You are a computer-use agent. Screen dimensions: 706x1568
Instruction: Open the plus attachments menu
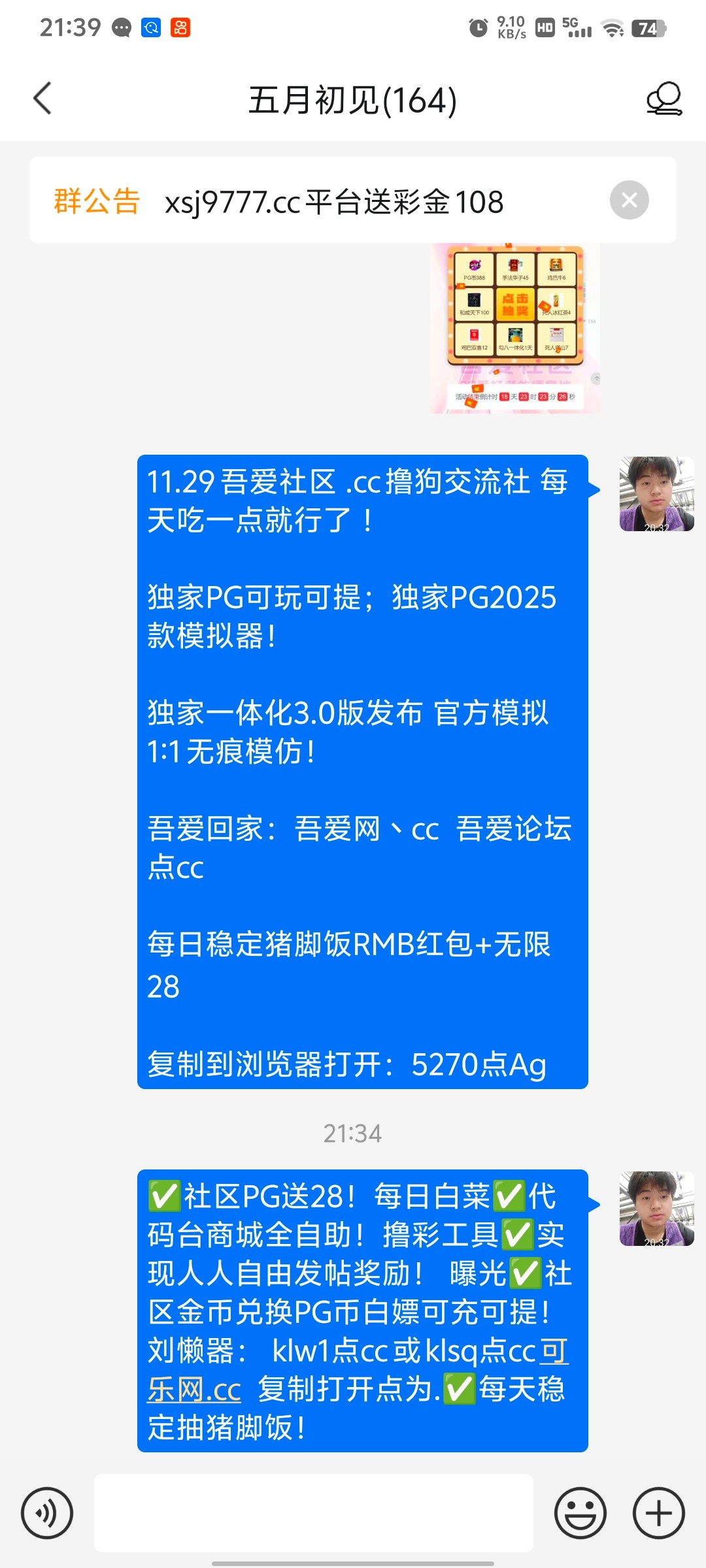[x=658, y=1513]
